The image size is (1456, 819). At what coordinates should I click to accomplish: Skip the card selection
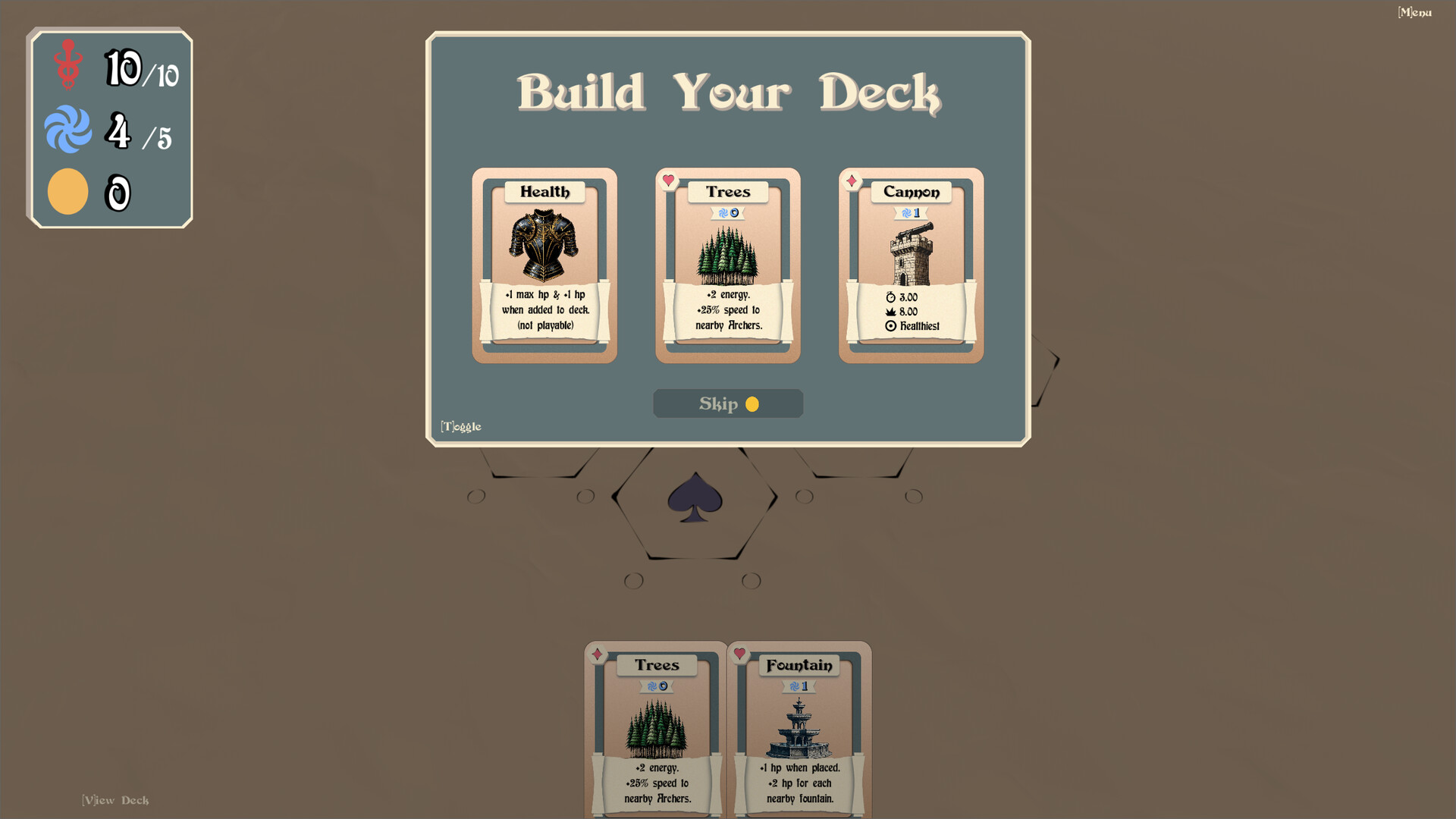tap(727, 403)
